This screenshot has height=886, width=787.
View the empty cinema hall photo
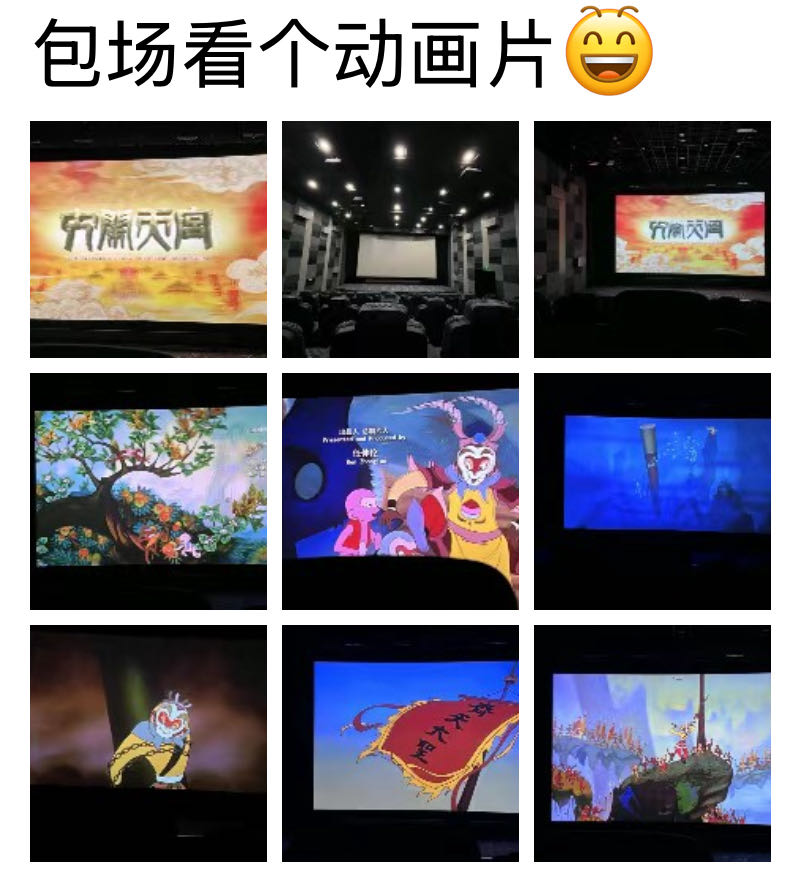point(400,238)
